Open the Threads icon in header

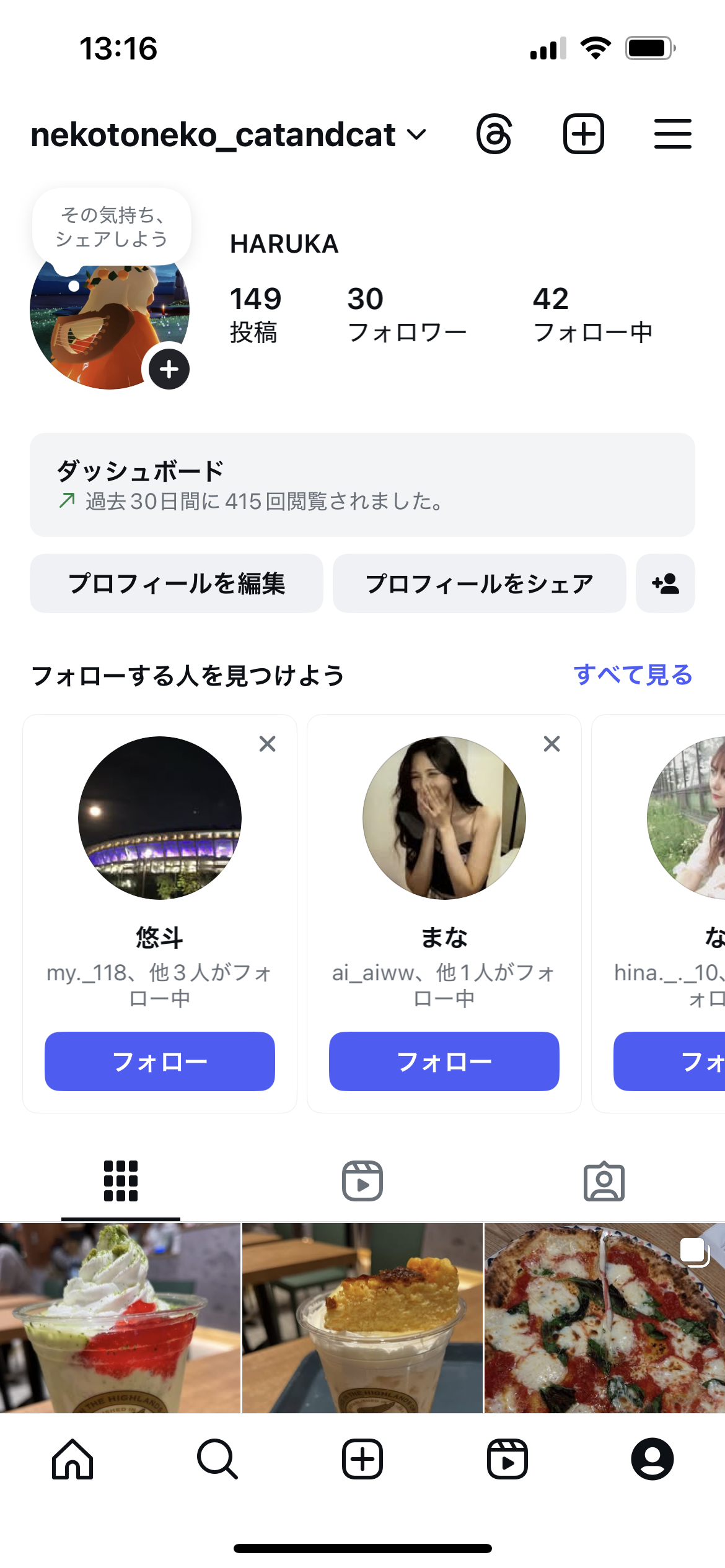494,134
